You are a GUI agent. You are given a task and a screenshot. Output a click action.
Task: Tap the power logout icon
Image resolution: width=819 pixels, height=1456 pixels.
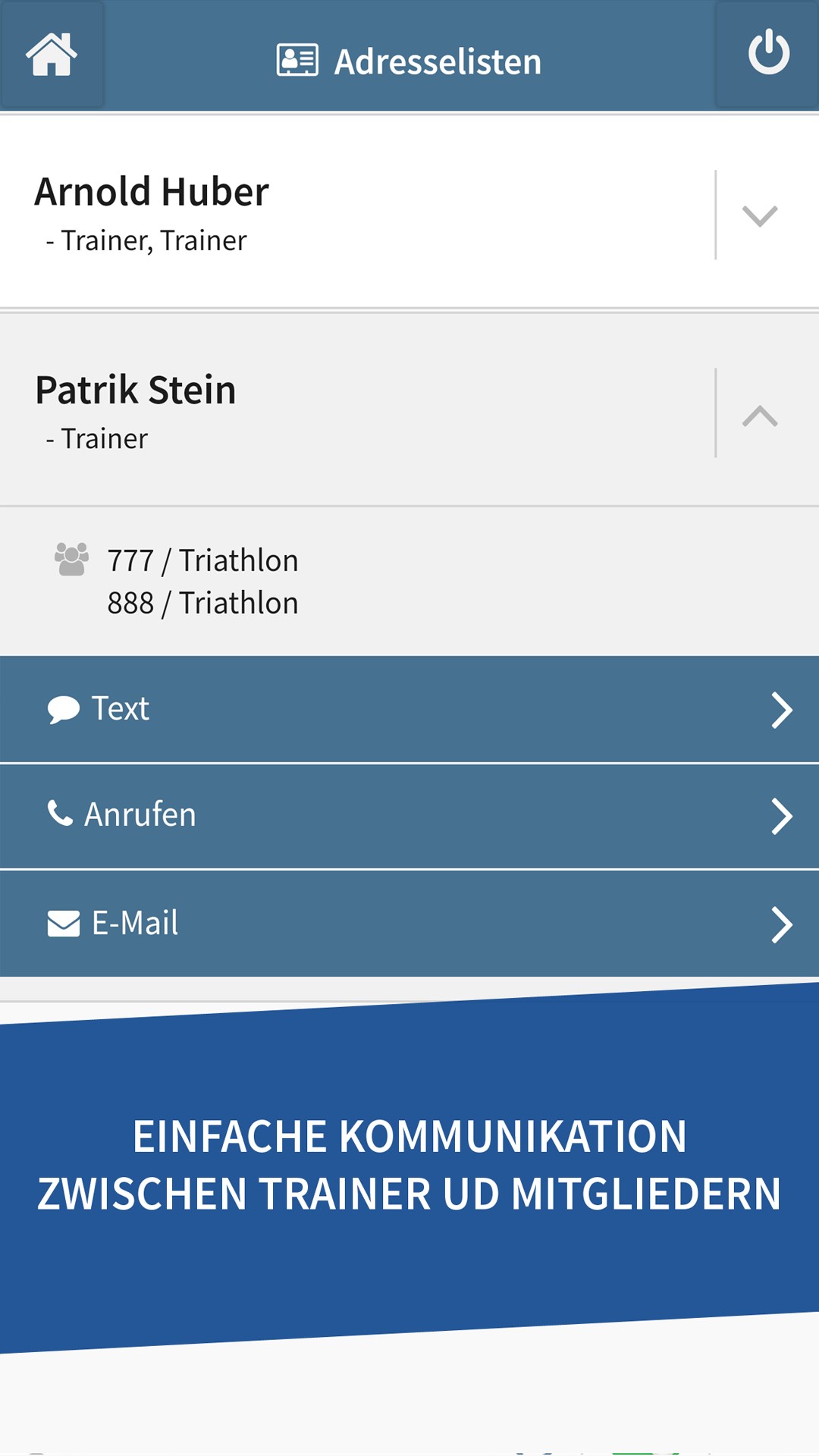tap(768, 53)
